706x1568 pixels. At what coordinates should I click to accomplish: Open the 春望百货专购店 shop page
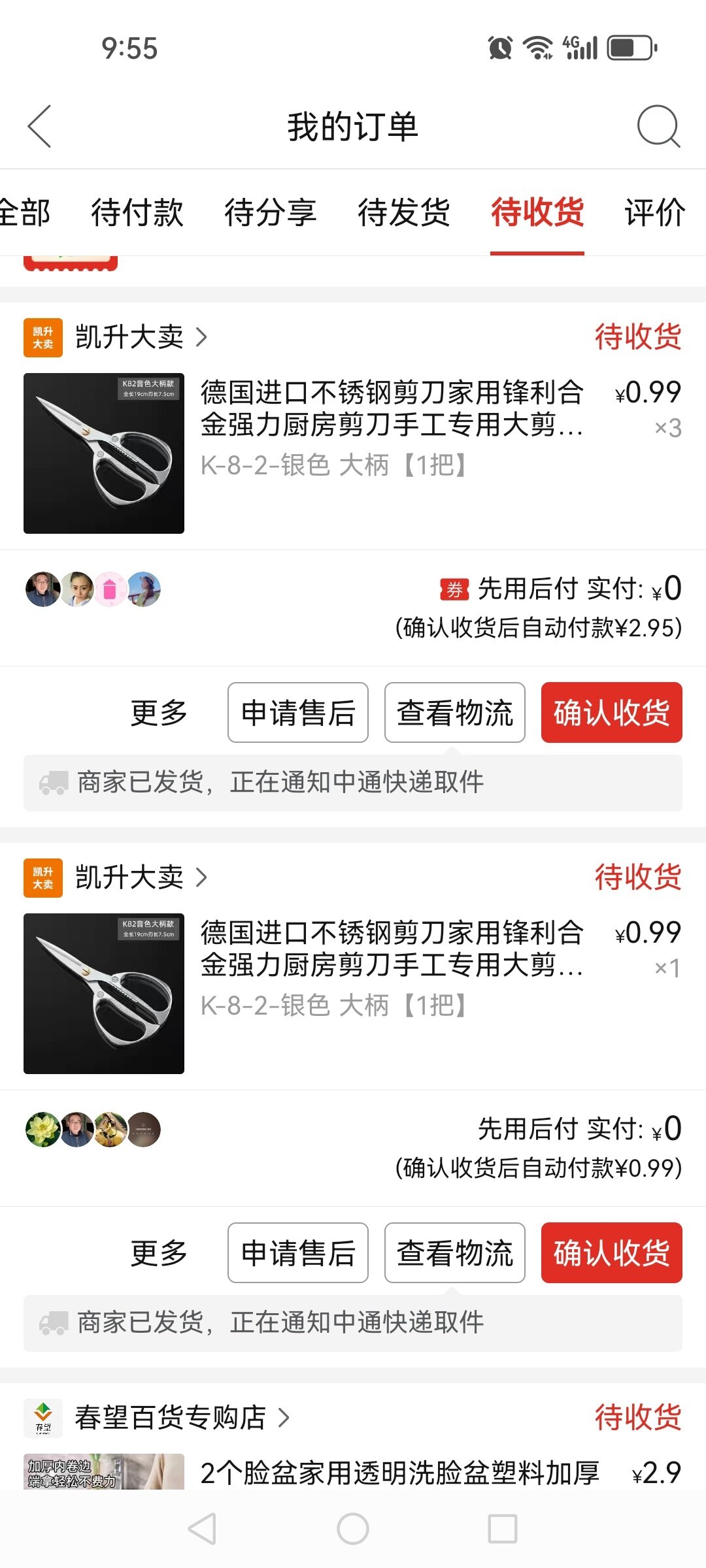coord(170,1418)
